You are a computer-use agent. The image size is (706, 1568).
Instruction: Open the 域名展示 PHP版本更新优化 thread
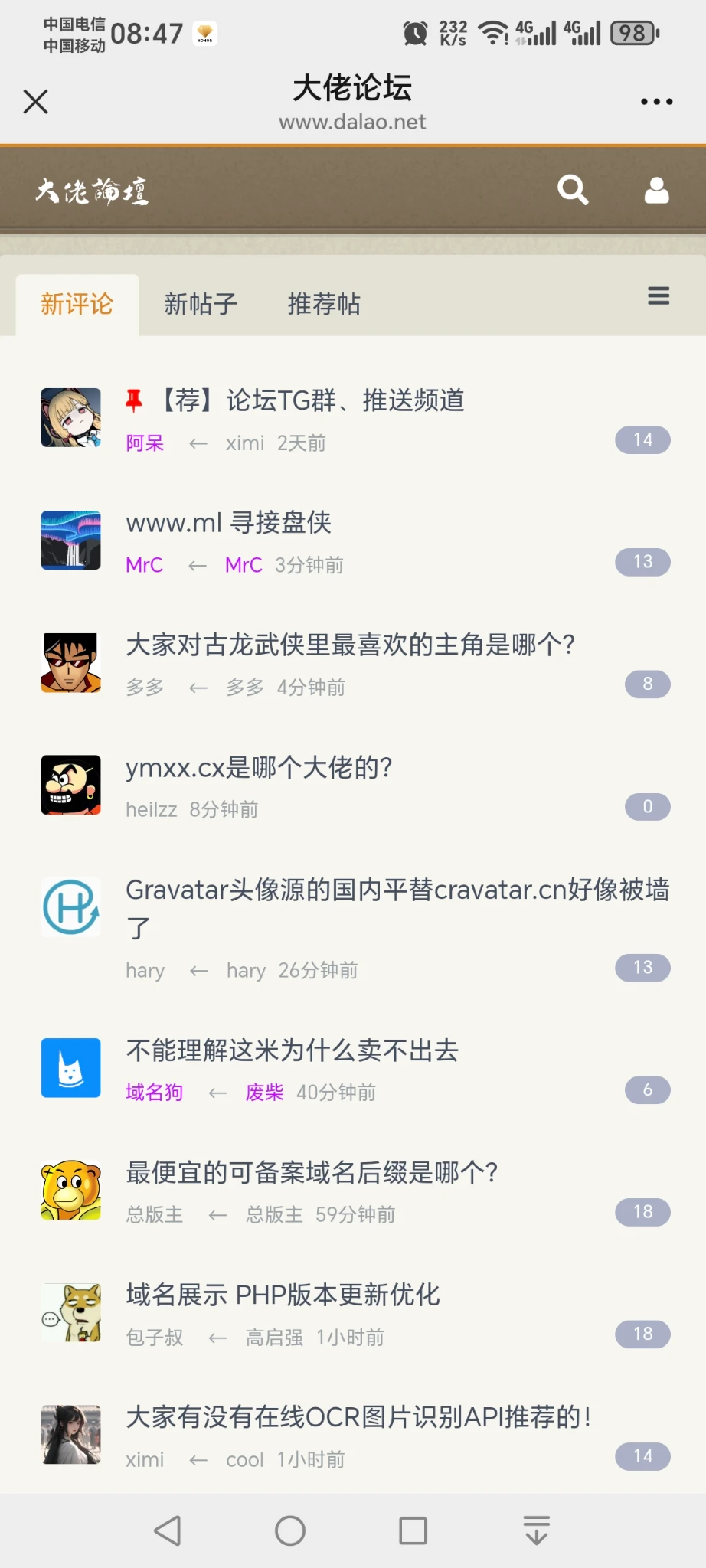tap(283, 1295)
